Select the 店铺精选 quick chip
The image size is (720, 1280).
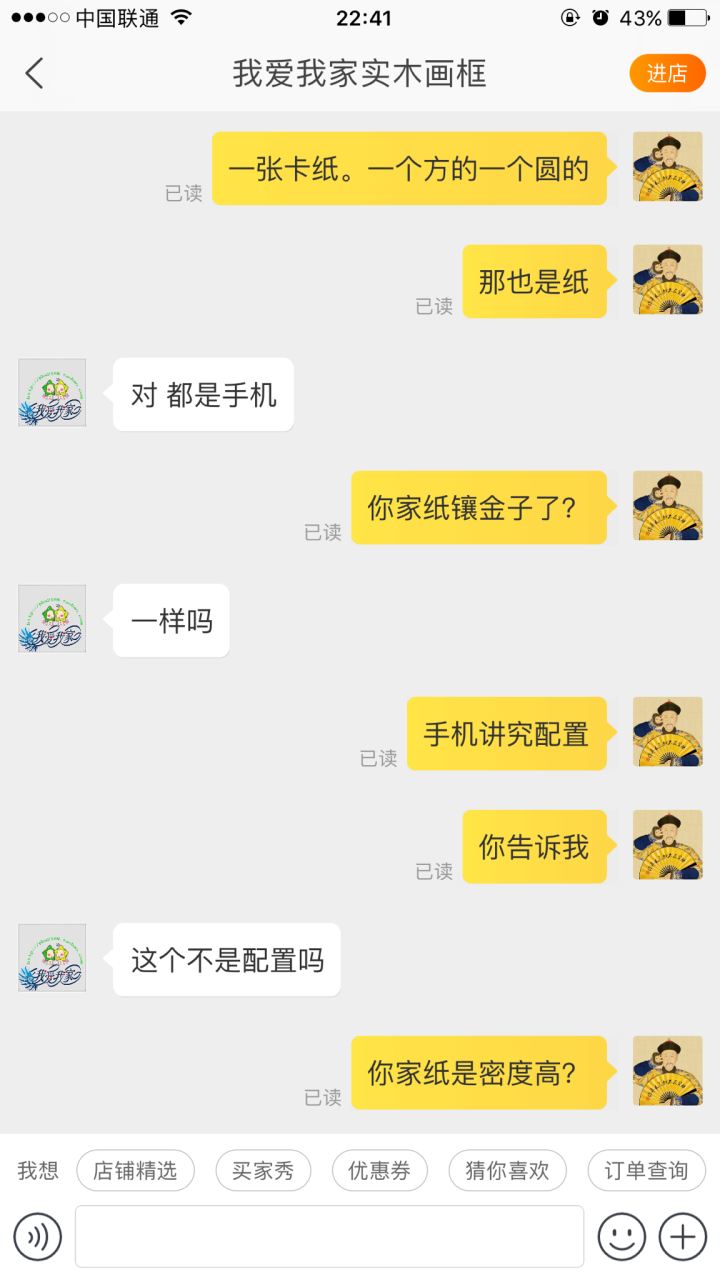click(x=135, y=1170)
